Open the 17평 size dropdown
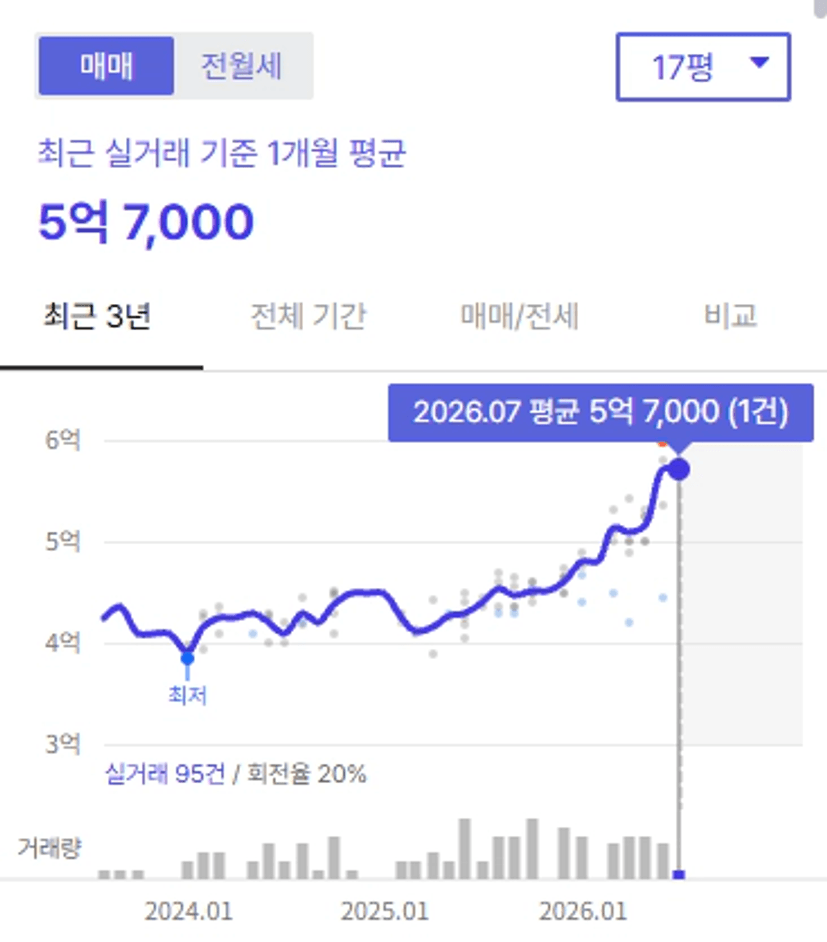 (x=703, y=67)
